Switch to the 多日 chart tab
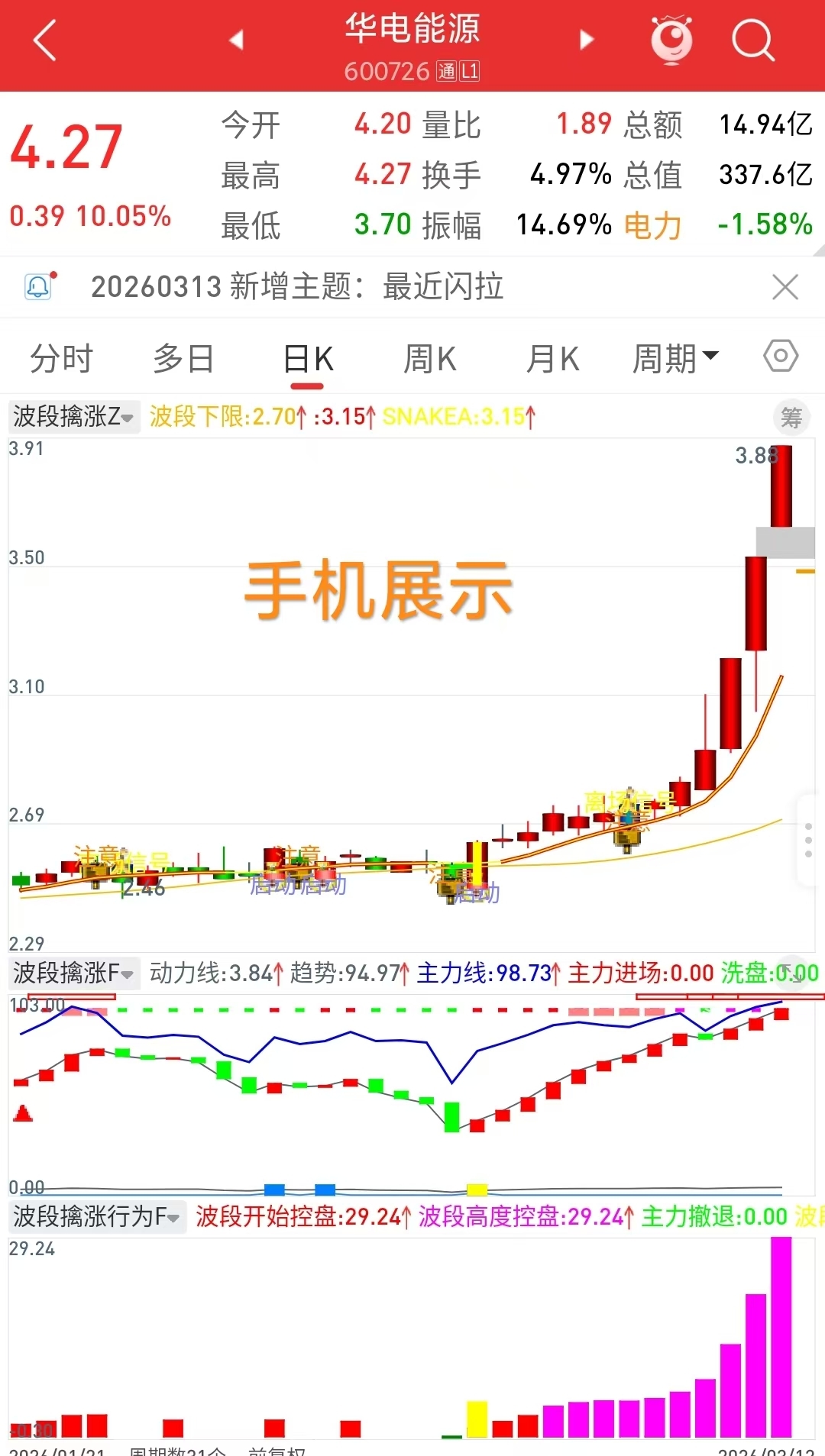The image size is (825, 1456). pyautogui.click(x=183, y=358)
